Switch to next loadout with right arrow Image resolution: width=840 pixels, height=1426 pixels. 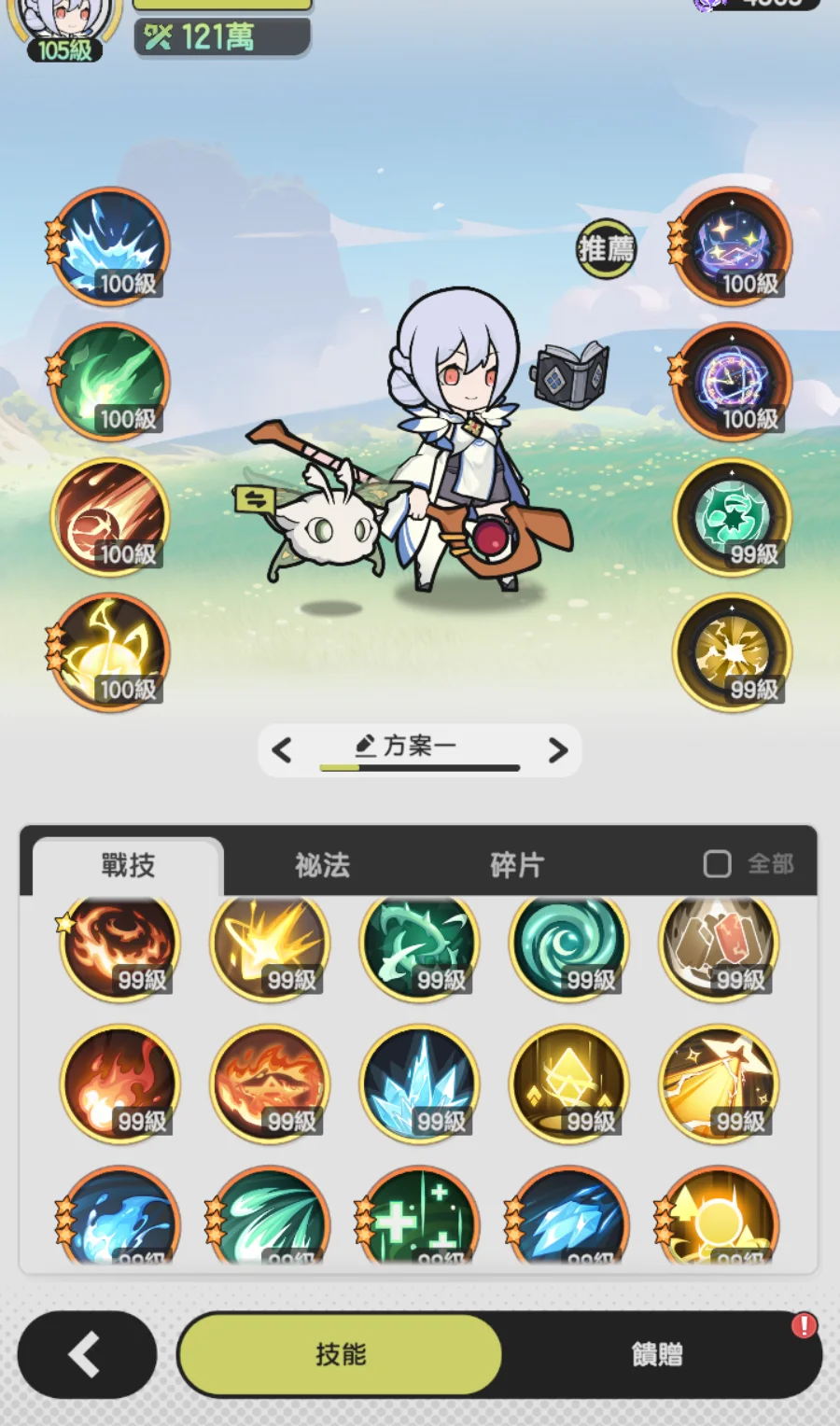coord(557,749)
